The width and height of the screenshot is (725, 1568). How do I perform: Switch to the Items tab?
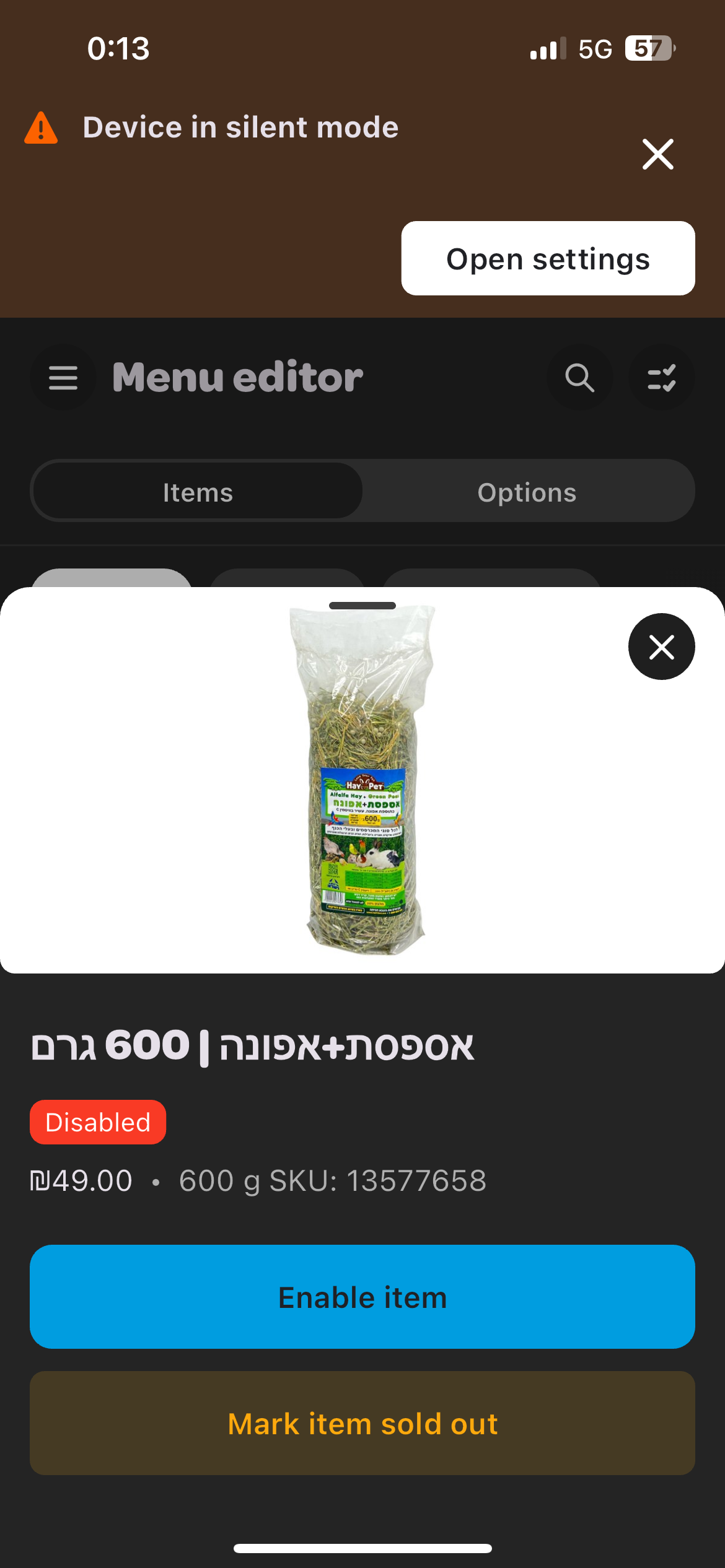tap(198, 492)
